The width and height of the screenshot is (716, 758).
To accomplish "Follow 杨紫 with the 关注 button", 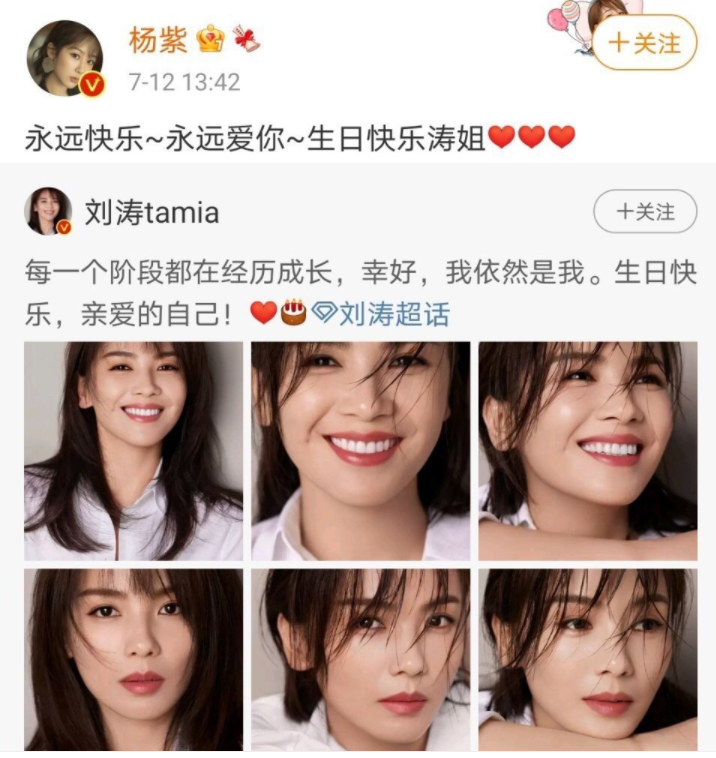I will pyautogui.click(x=644, y=43).
